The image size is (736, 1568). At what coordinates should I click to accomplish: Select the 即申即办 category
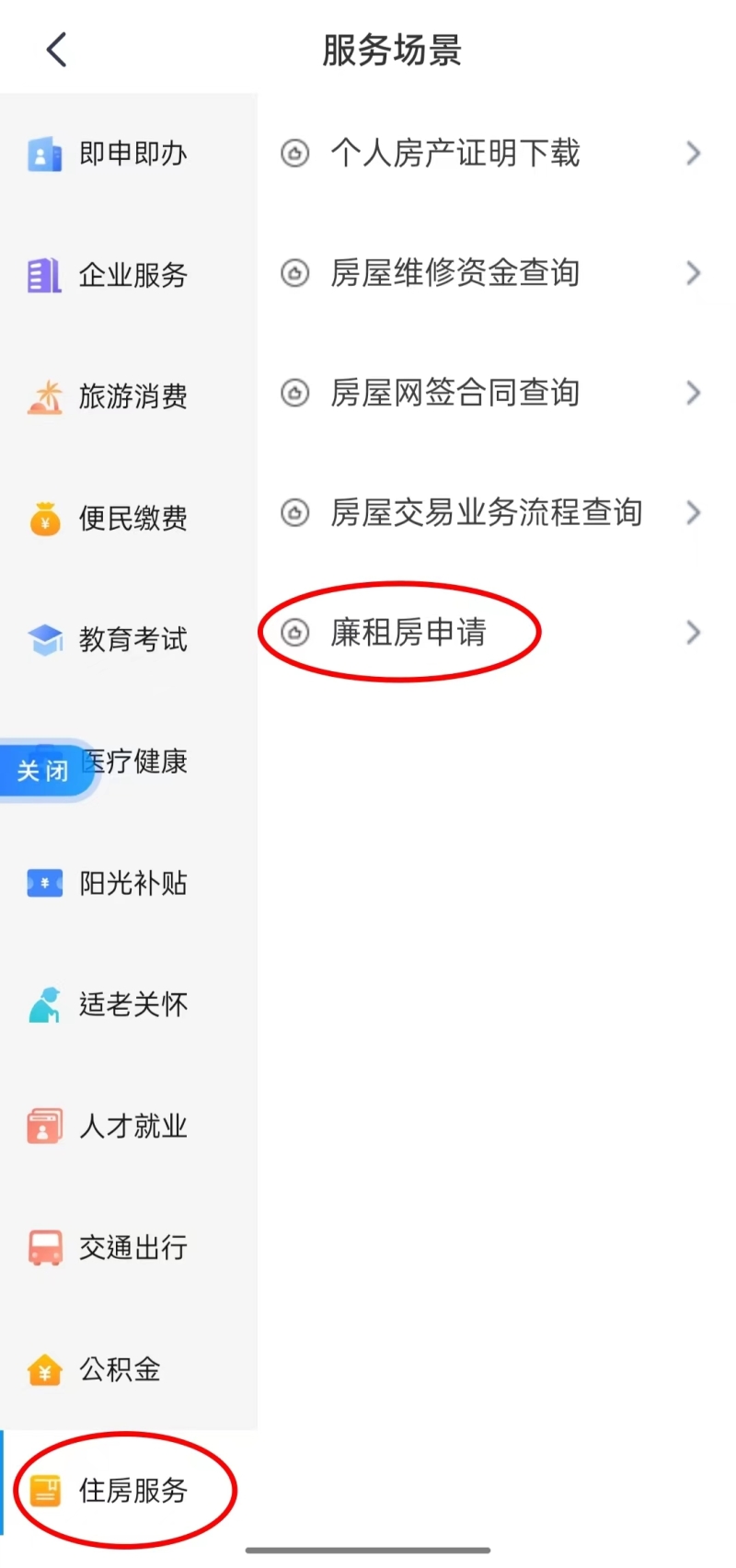click(129, 154)
